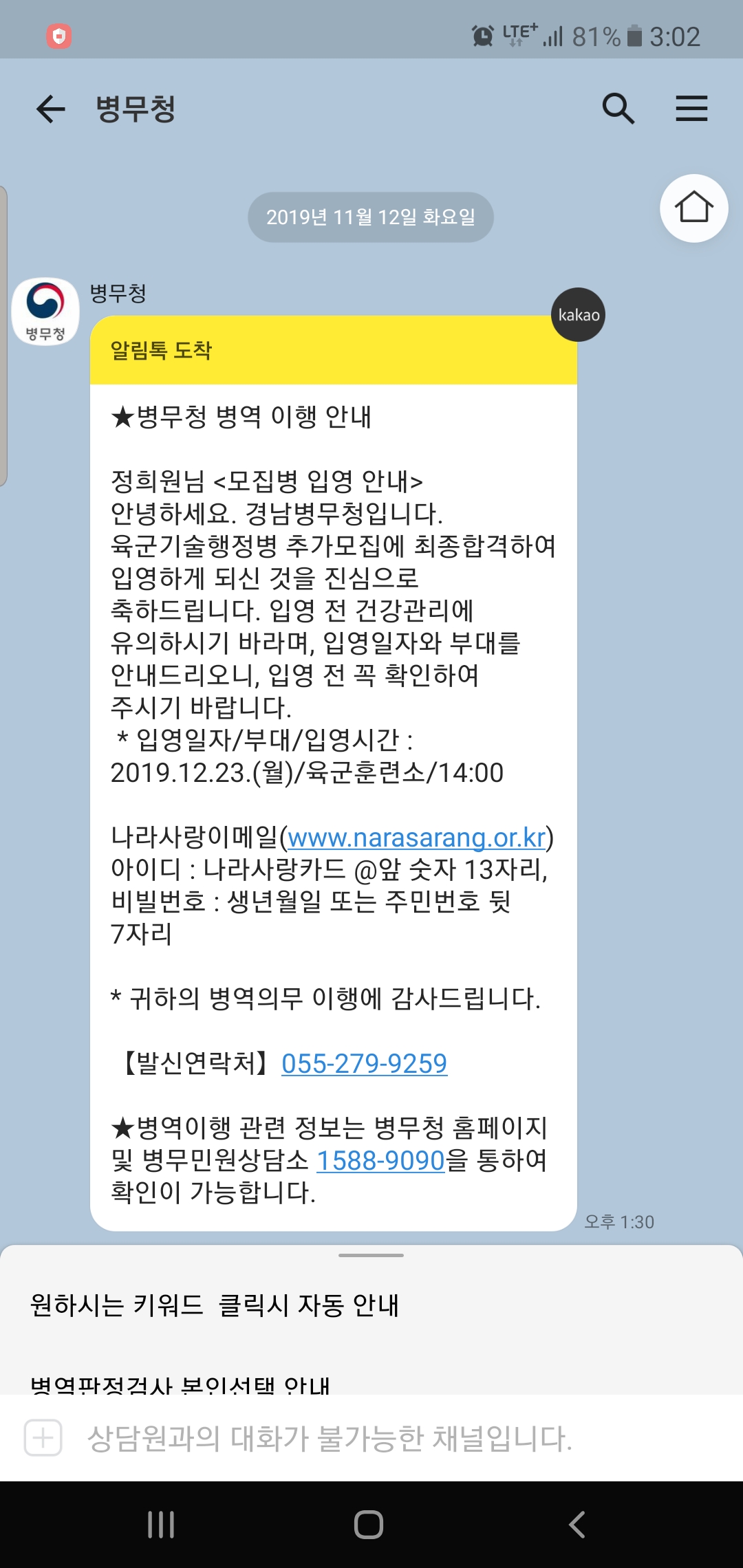Open the chat room menu

[x=691, y=109]
